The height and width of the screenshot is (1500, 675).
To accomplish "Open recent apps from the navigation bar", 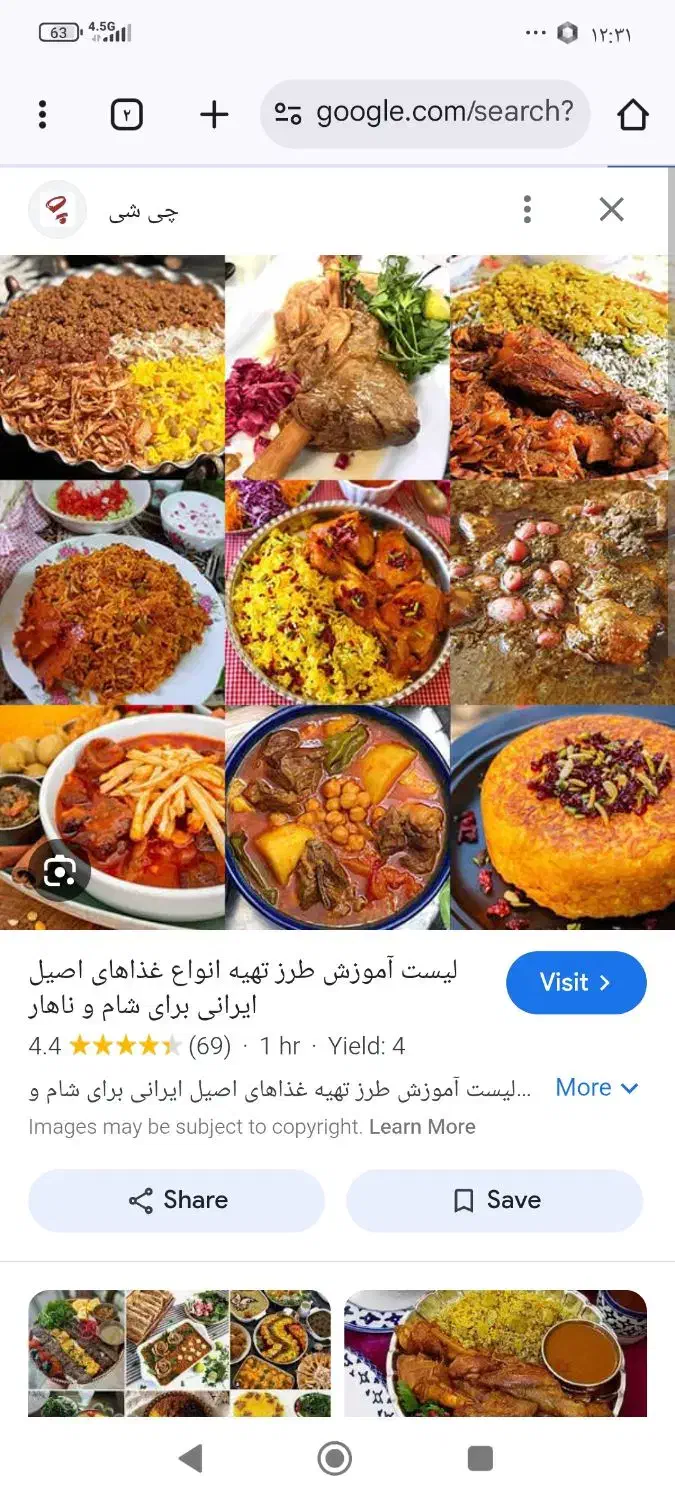I will click(x=480, y=1459).
